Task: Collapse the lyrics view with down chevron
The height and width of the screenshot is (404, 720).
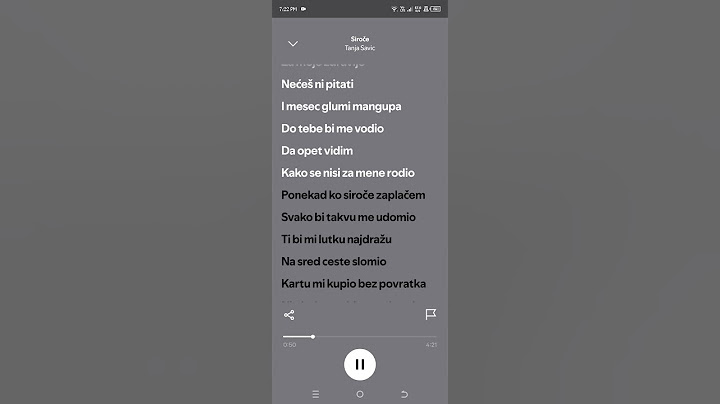Action: click(293, 44)
